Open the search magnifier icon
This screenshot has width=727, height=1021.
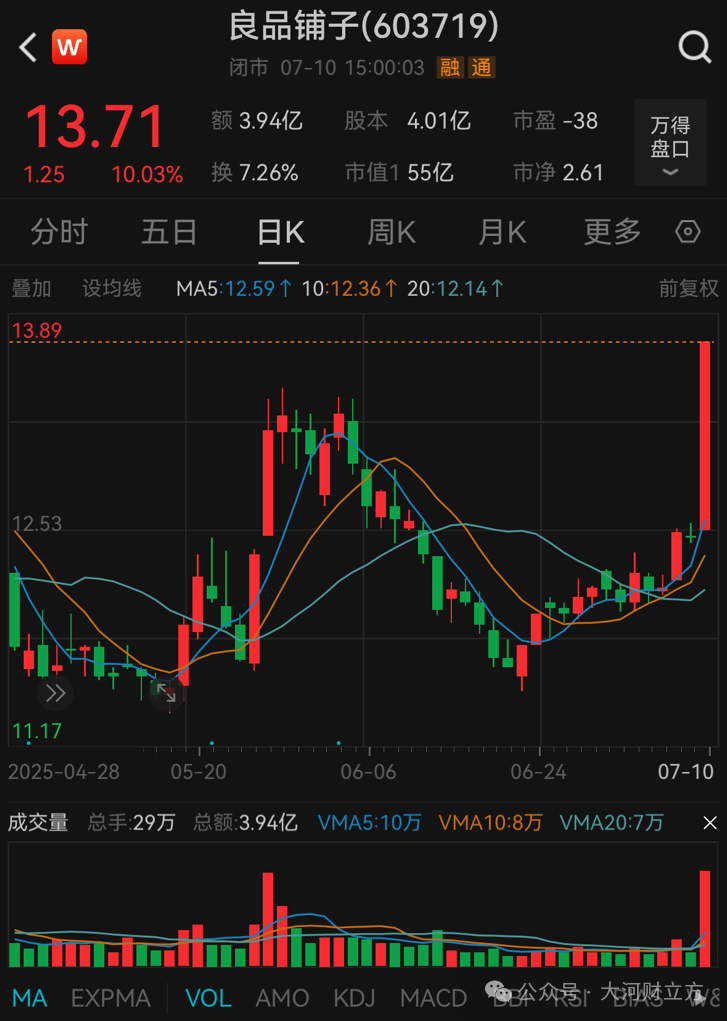693,47
